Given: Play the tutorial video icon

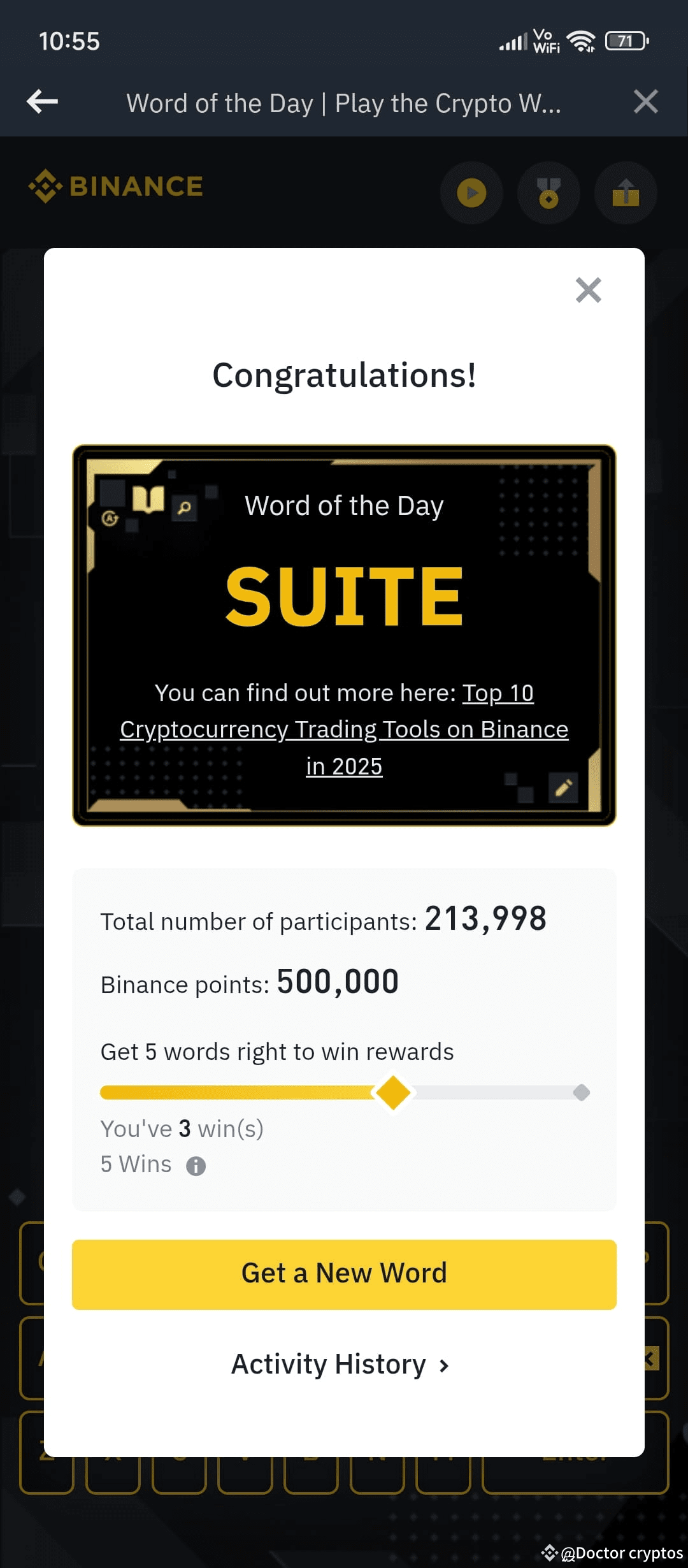Looking at the screenshot, I should pos(471,193).
